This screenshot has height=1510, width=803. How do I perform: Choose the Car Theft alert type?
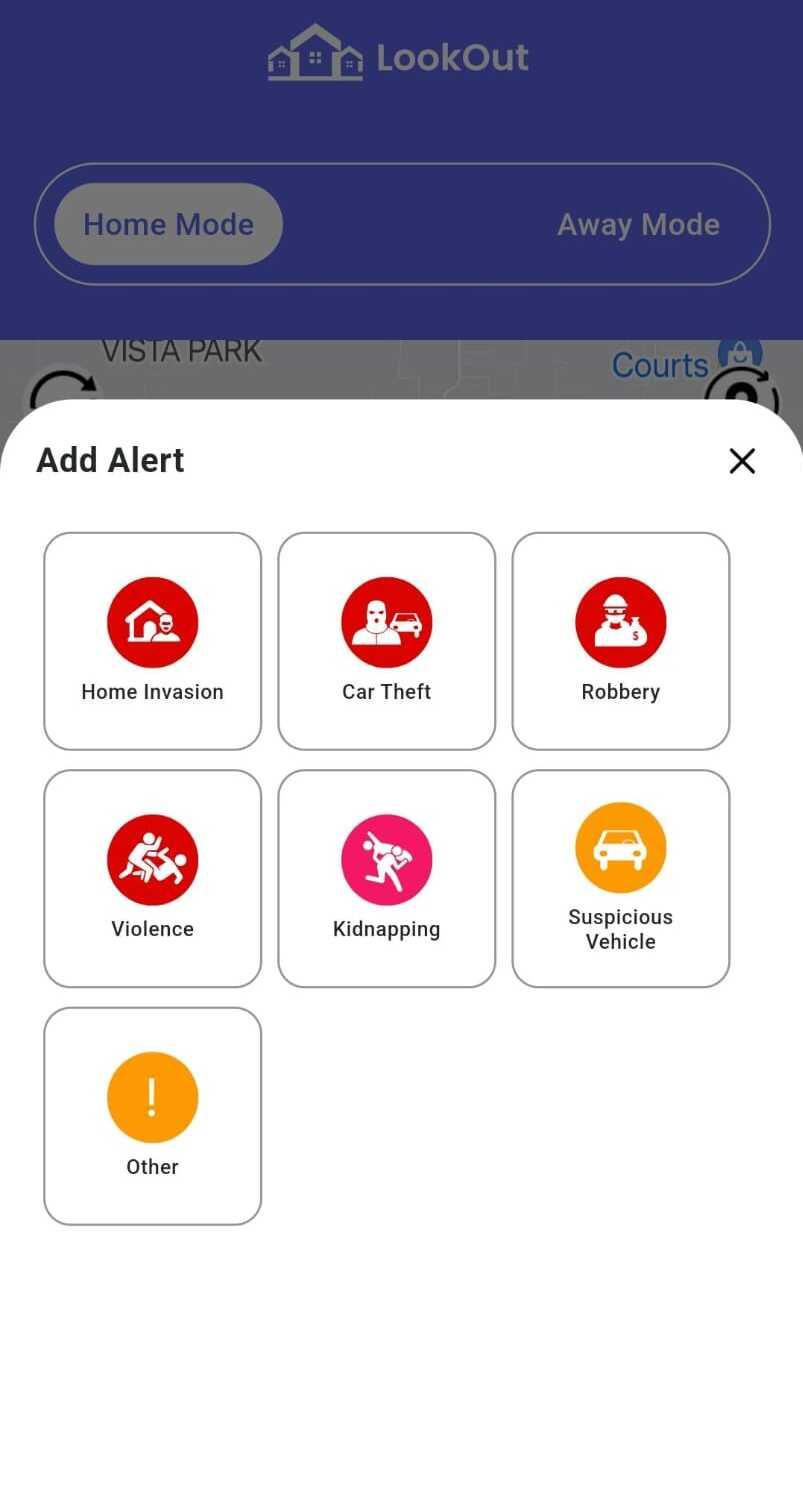pos(387,641)
